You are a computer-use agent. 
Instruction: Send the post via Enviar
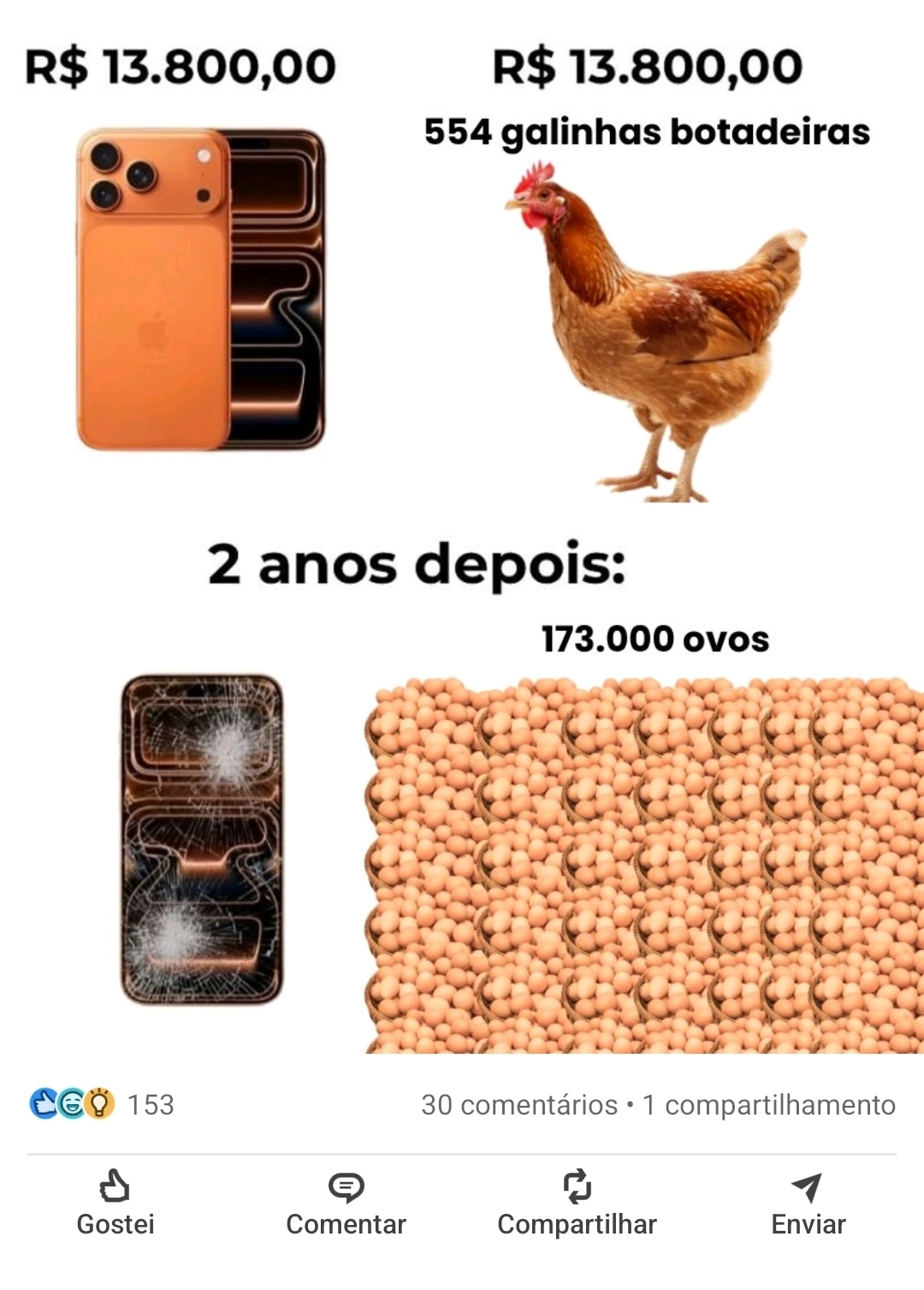[808, 1203]
